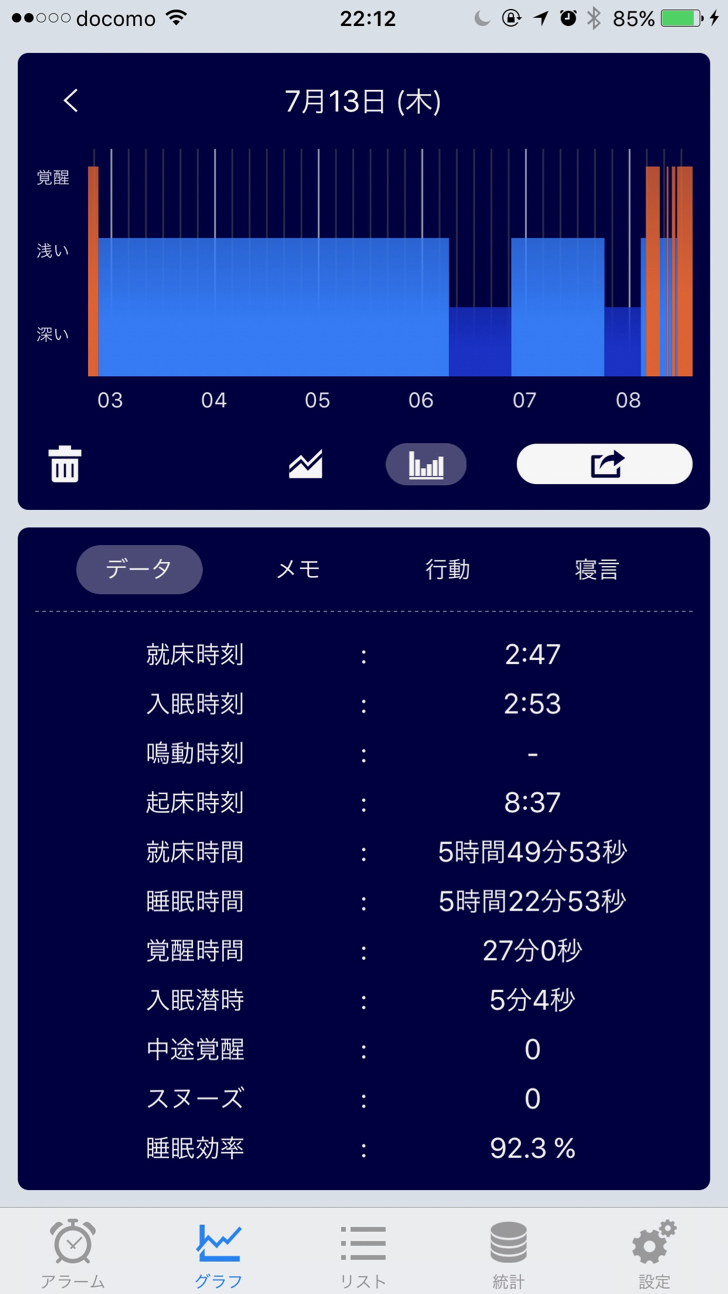Switch to the line graph view
The width and height of the screenshot is (728, 1294).
[306, 464]
